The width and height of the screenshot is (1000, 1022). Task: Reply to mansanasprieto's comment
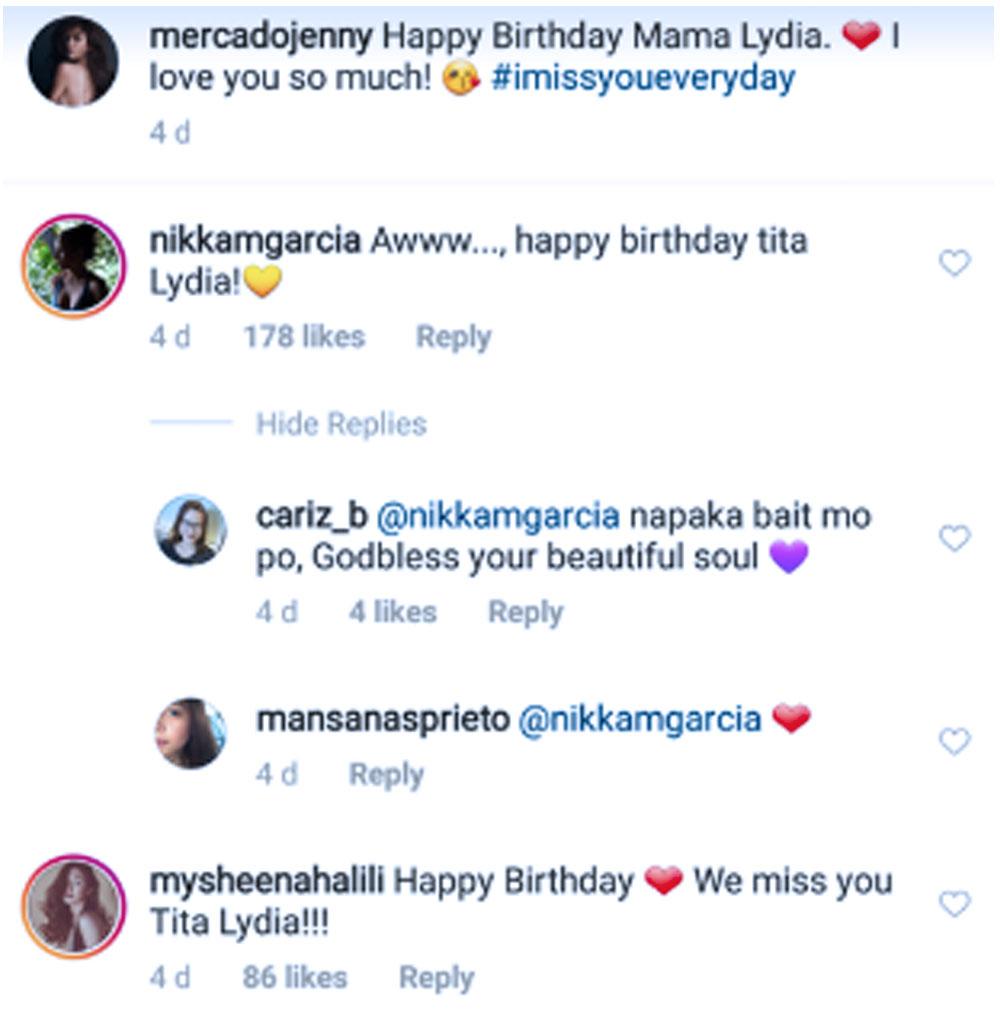[x=386, y=774]
